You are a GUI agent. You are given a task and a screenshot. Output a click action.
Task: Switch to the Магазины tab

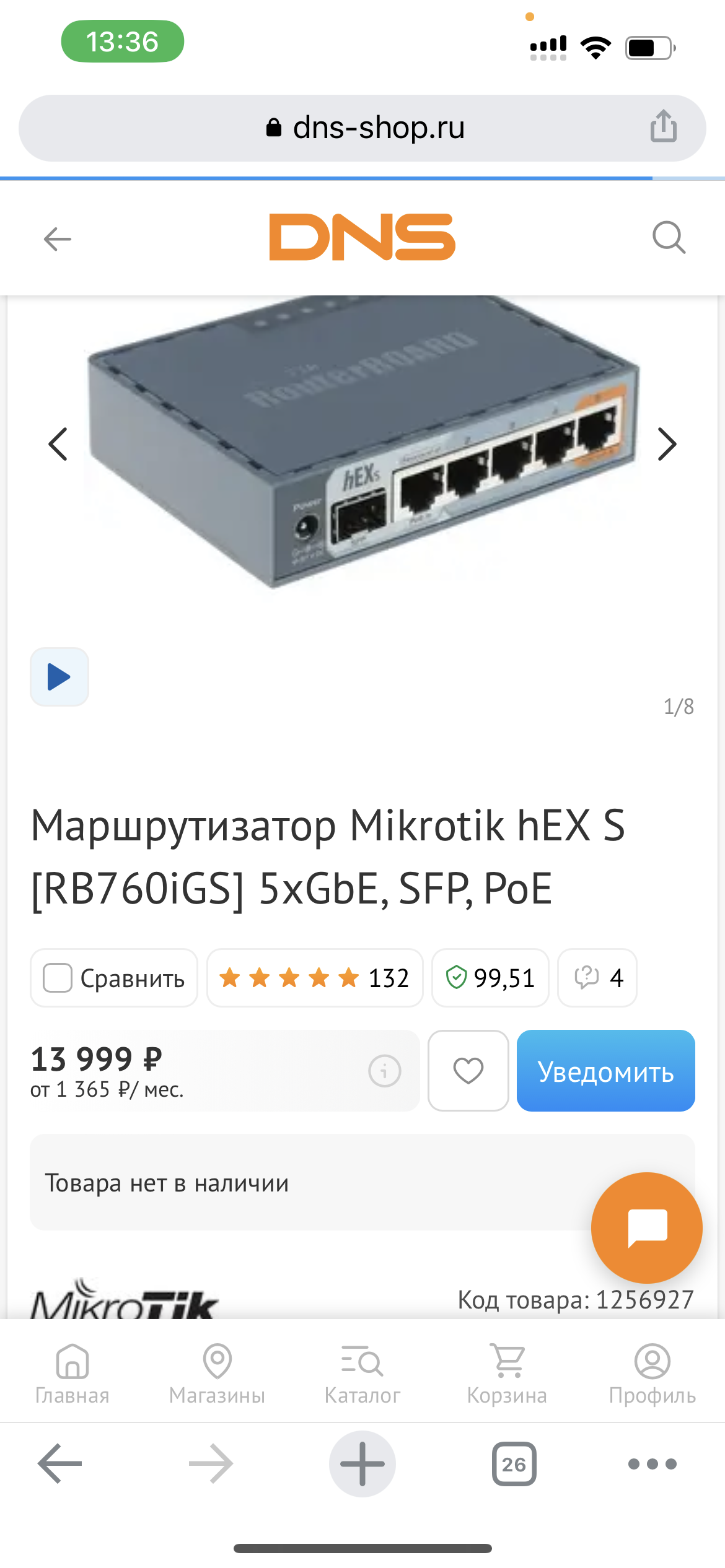(x=217, y=1374)
